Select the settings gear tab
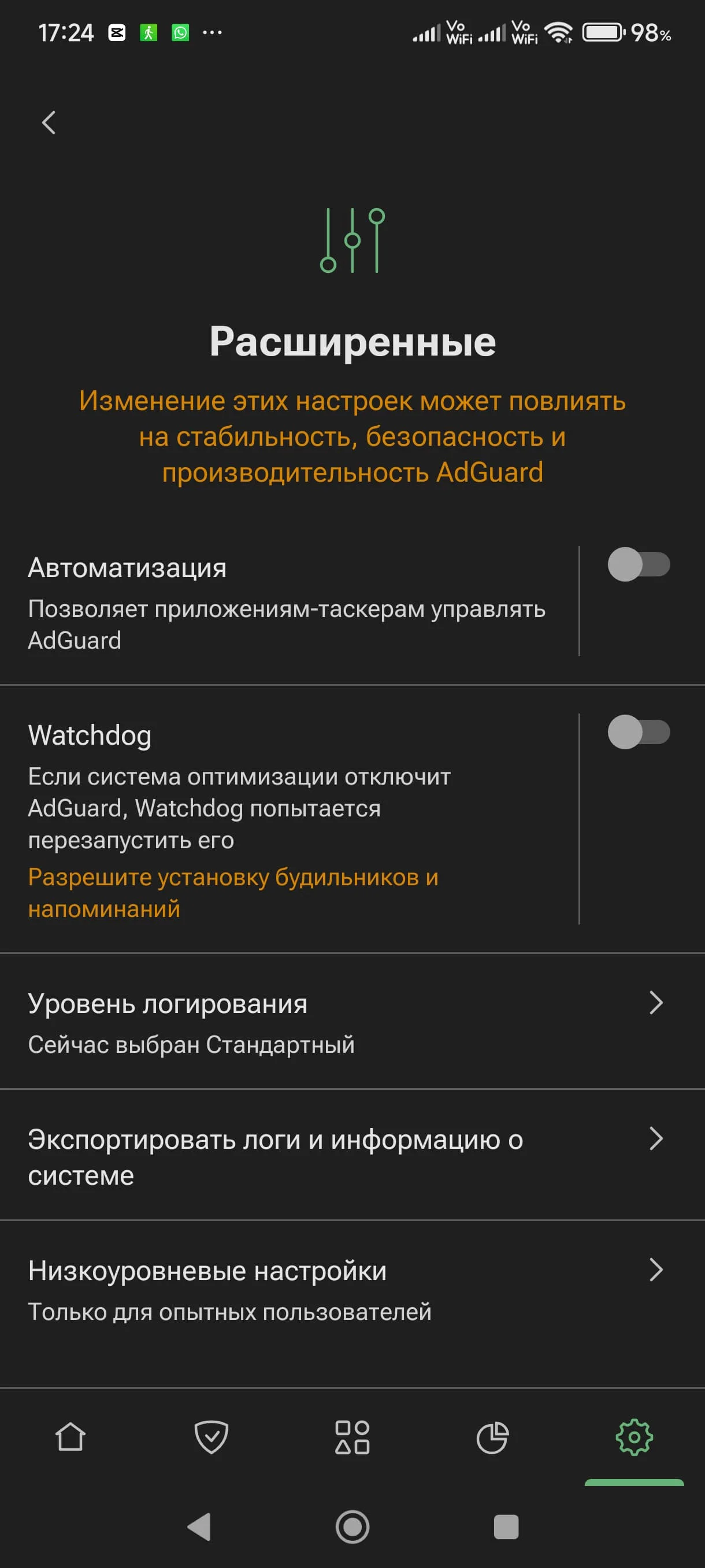The width and height of the screenshot is (705, 1568). (x=634, y=1437)
